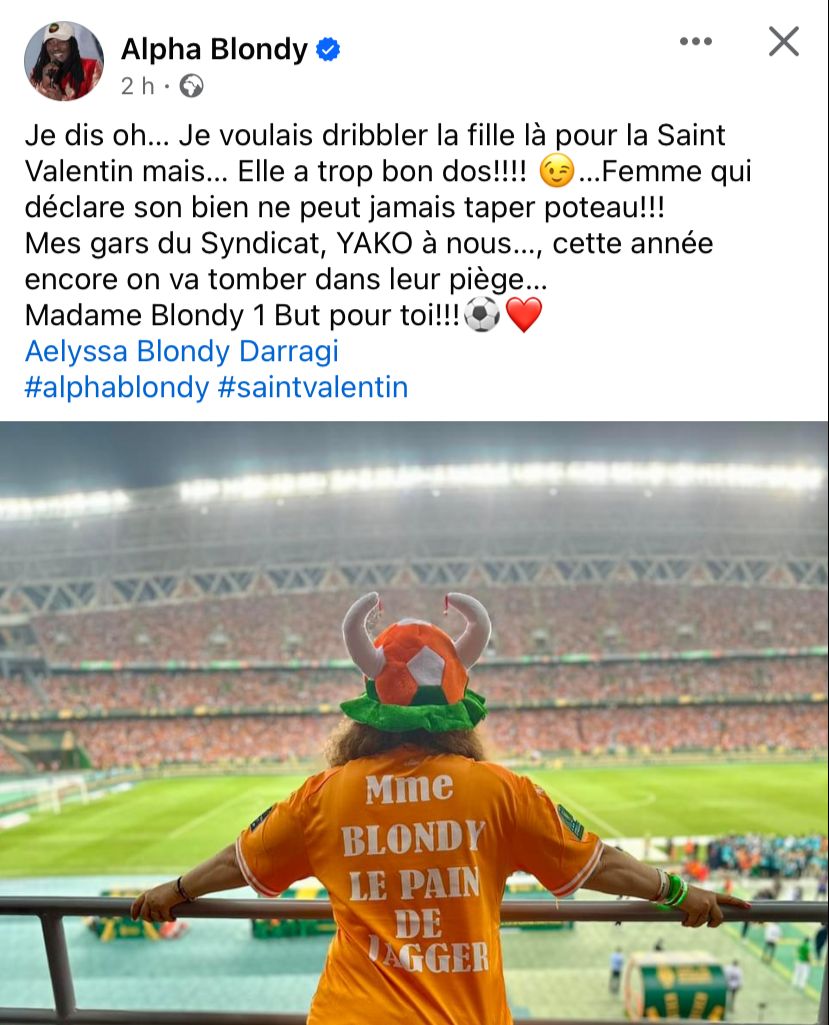Open the Alpha Blondy page name

214,48
